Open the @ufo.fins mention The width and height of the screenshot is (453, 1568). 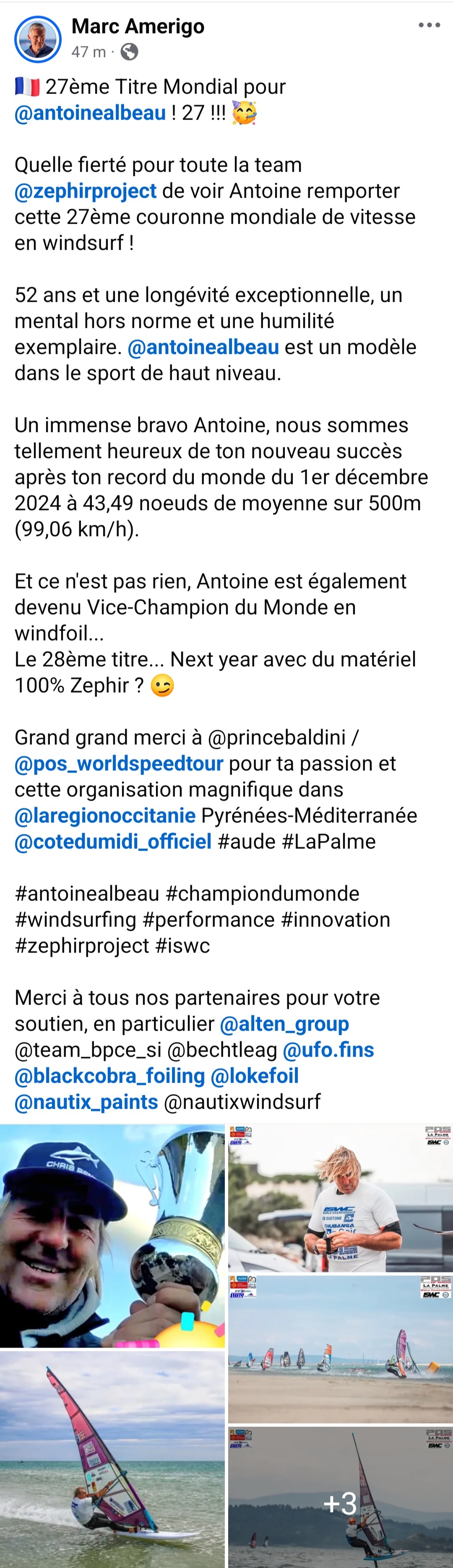coord(328,1050)
